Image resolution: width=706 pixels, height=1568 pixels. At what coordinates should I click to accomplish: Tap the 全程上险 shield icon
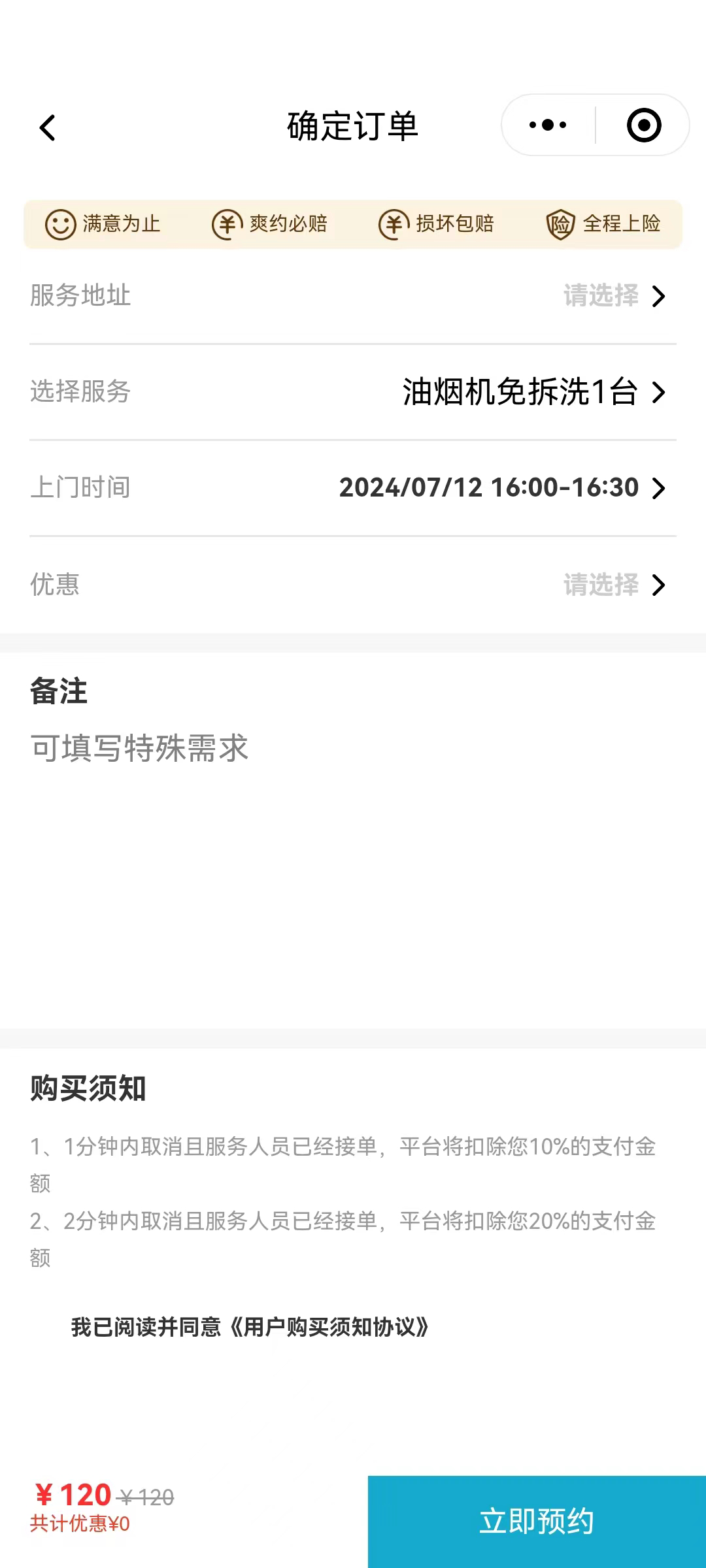pos(562,225)
